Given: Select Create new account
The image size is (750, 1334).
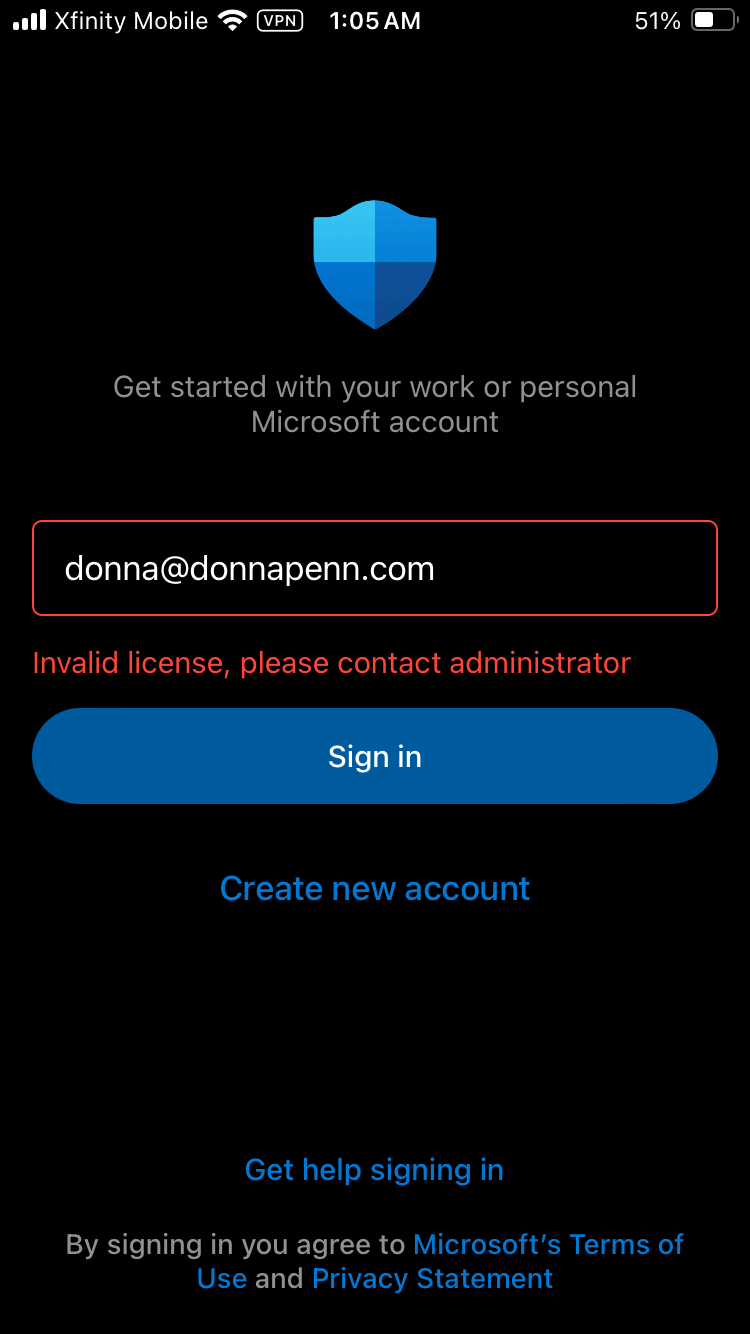Looking at the screenshot, I should click(x=374, y=888).
